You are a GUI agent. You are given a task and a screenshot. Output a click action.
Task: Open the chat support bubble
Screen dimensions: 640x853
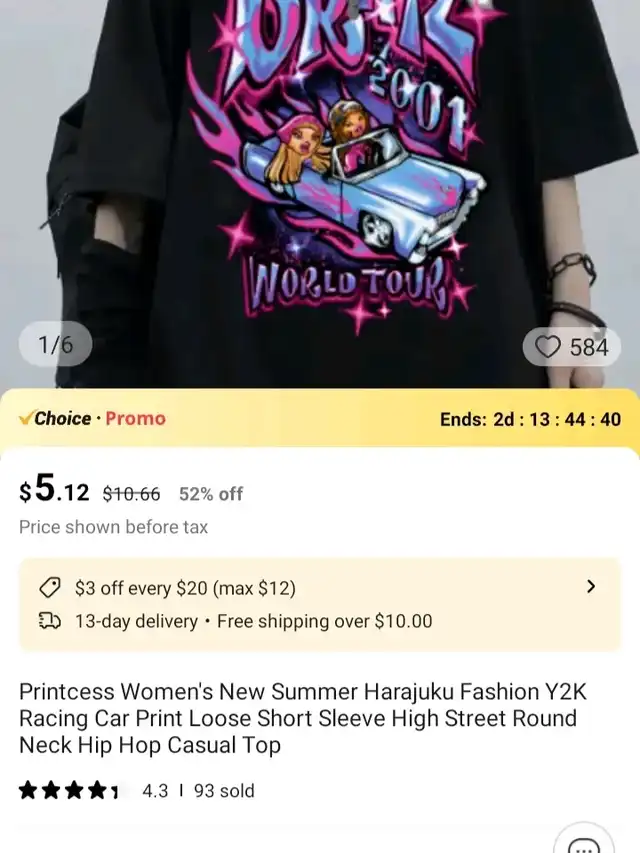582,838
